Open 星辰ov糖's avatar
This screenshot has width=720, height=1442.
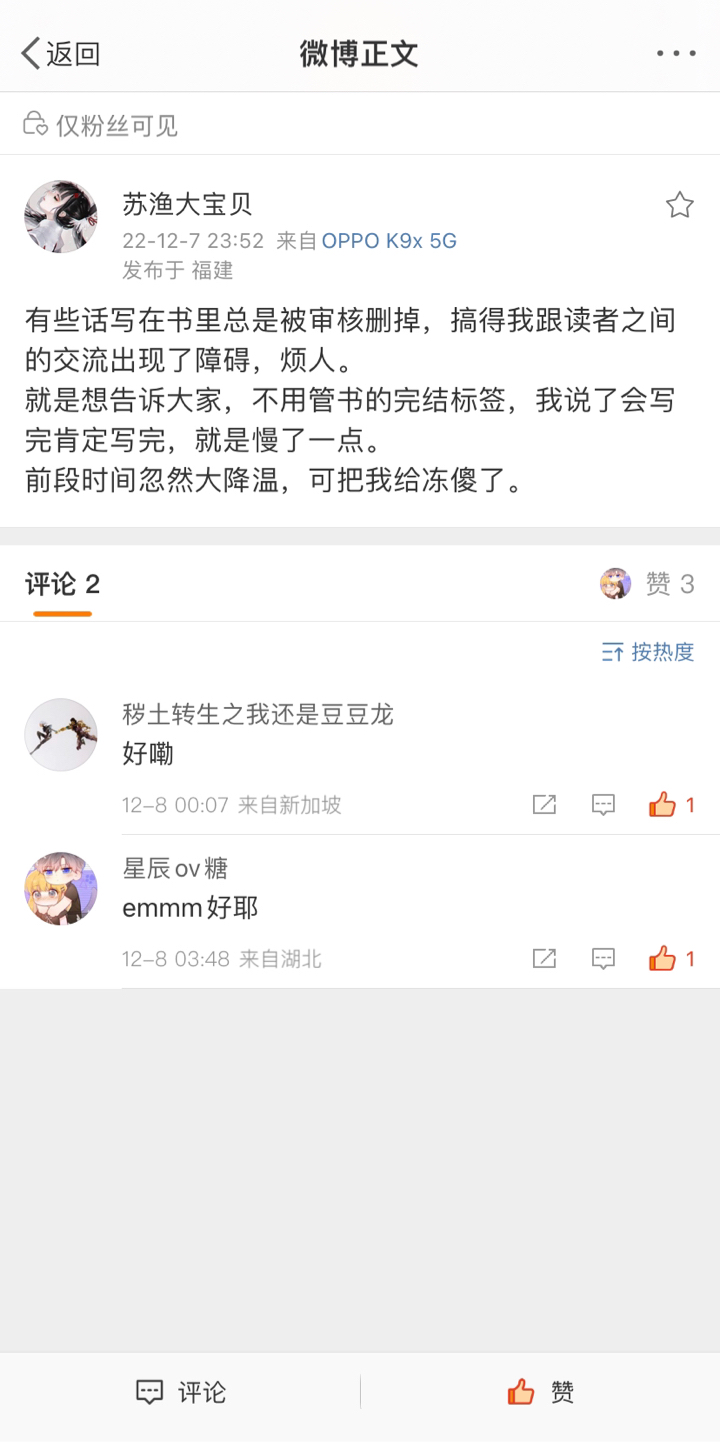point(61,888)
